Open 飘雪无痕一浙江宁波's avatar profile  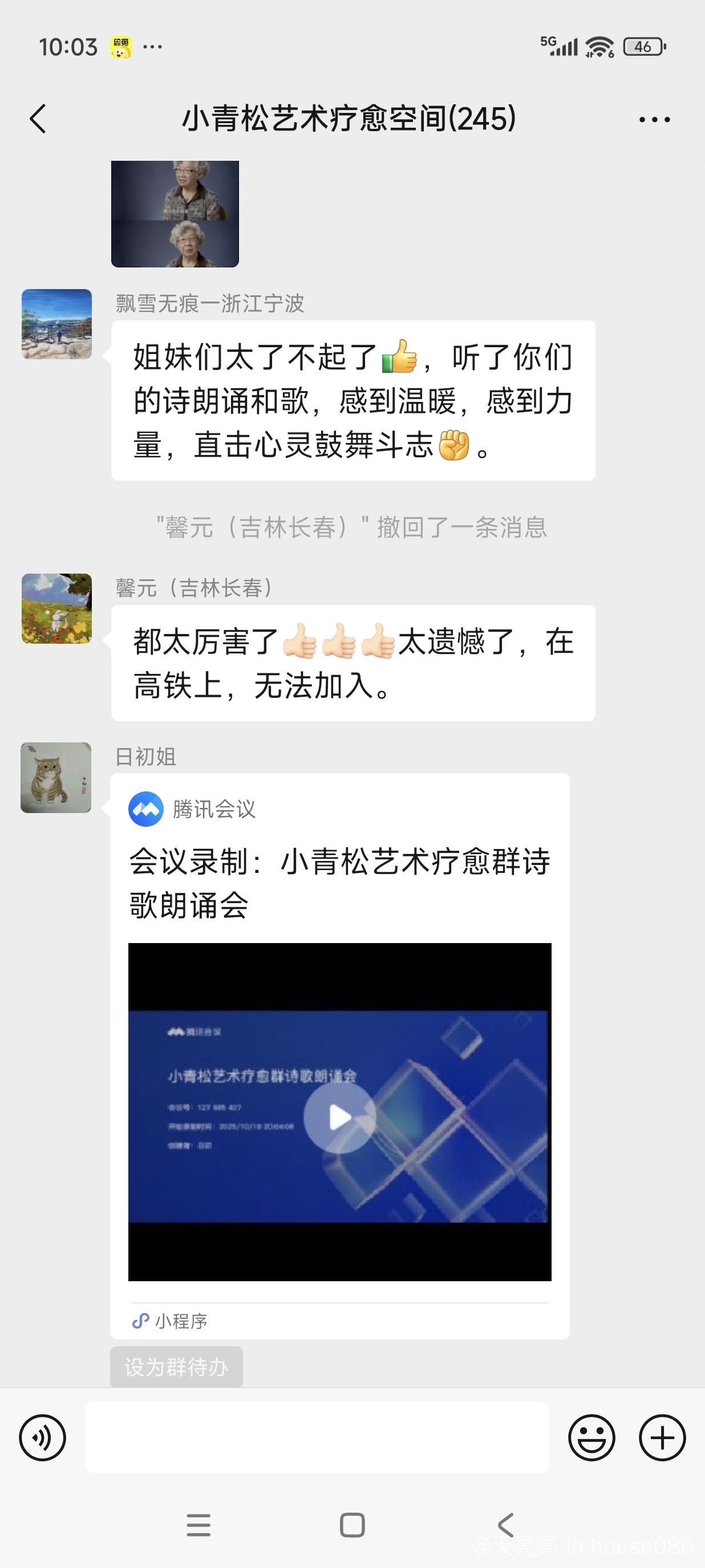tap(56, 324)
